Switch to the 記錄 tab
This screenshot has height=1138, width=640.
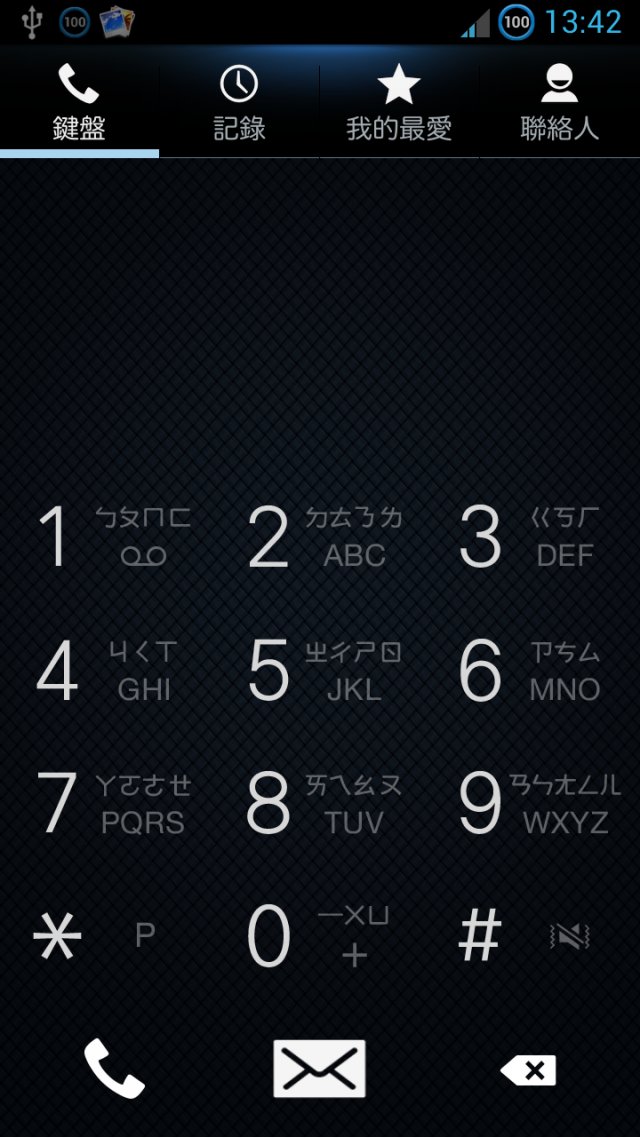click(239, 103)
